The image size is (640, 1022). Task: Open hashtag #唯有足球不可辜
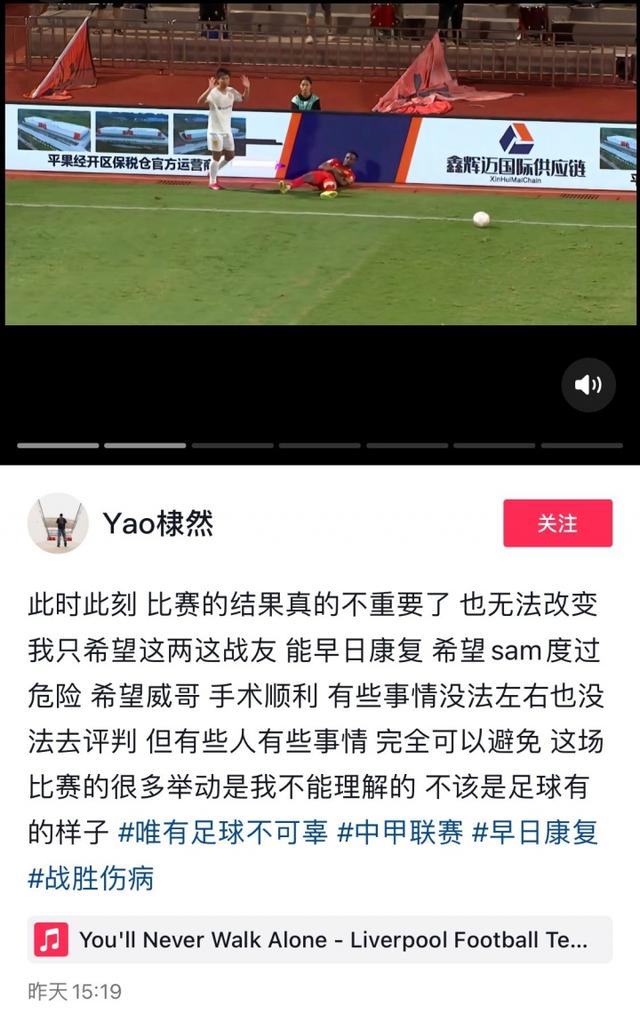222,832
